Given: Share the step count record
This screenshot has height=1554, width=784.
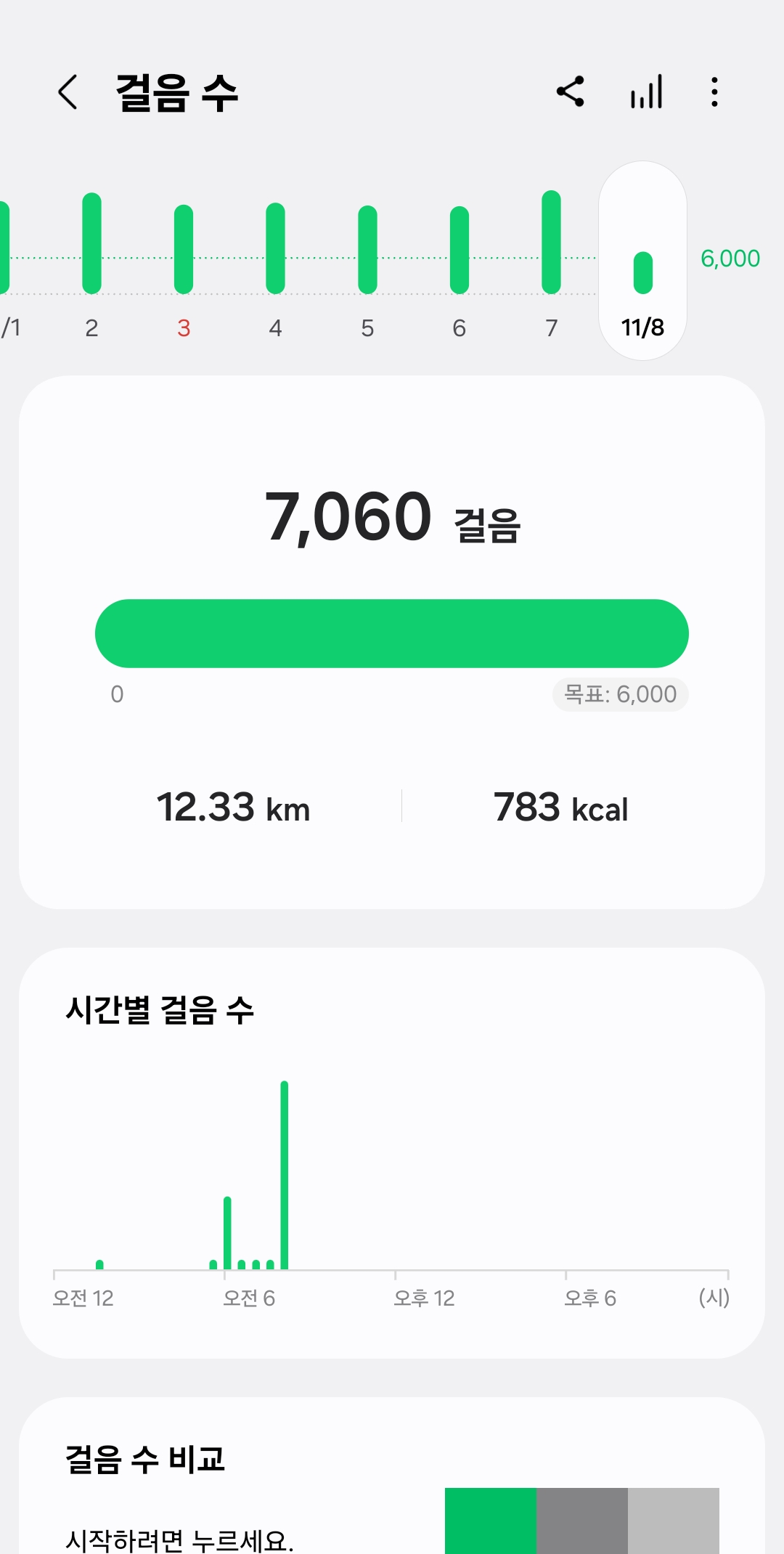Looking at the screenshot, I should click(571, 92).
